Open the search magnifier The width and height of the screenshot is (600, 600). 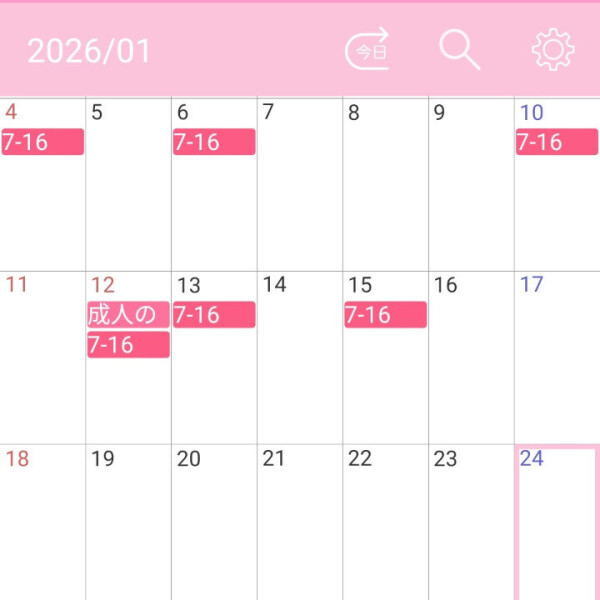(459, 49)
